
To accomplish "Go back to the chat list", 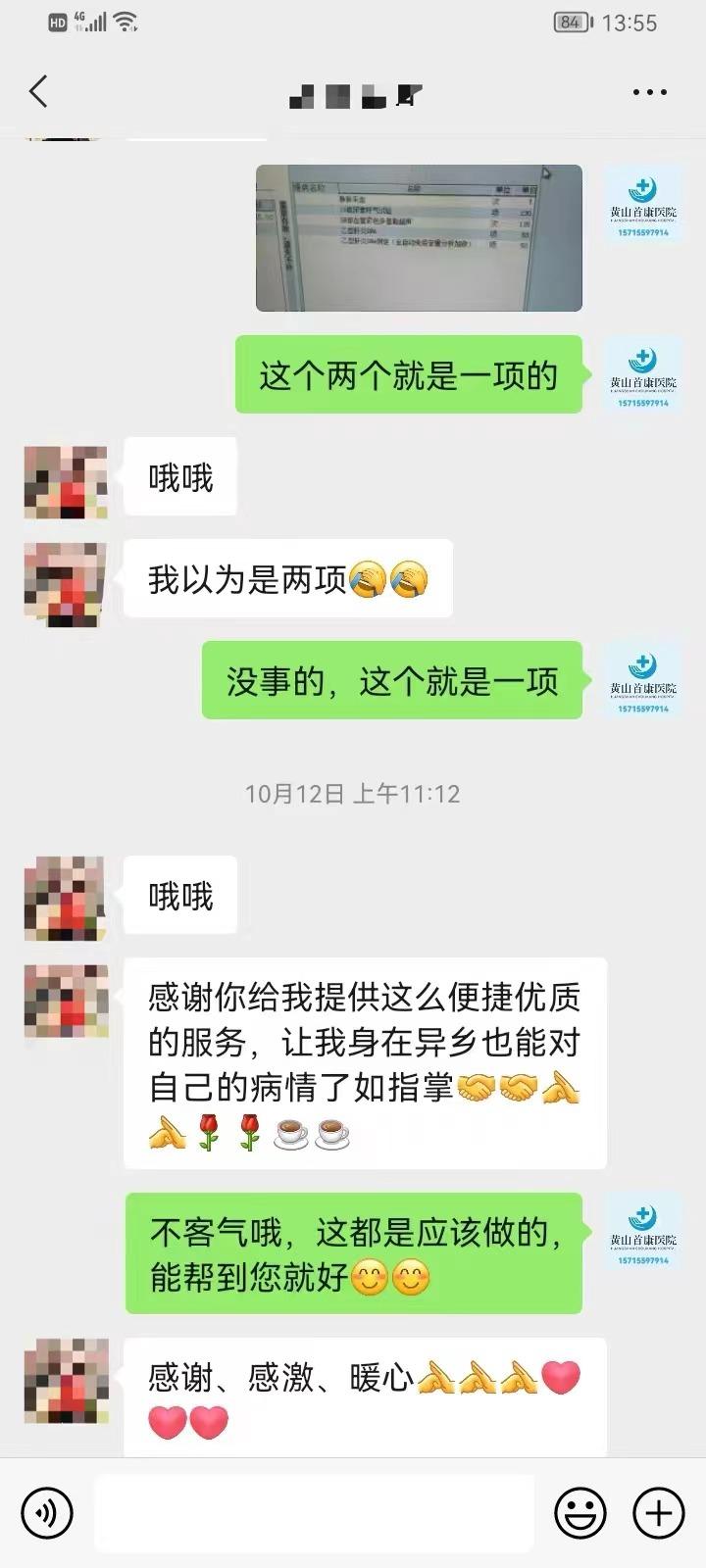I will (38, 92).
